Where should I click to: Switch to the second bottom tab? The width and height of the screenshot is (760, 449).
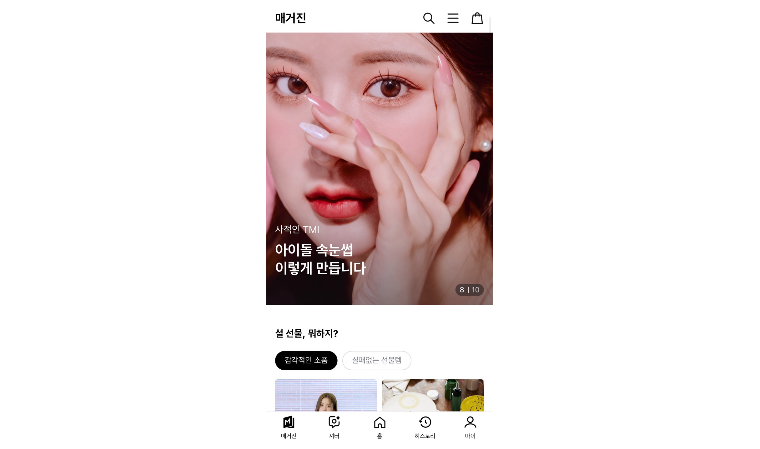pos(334,427)
